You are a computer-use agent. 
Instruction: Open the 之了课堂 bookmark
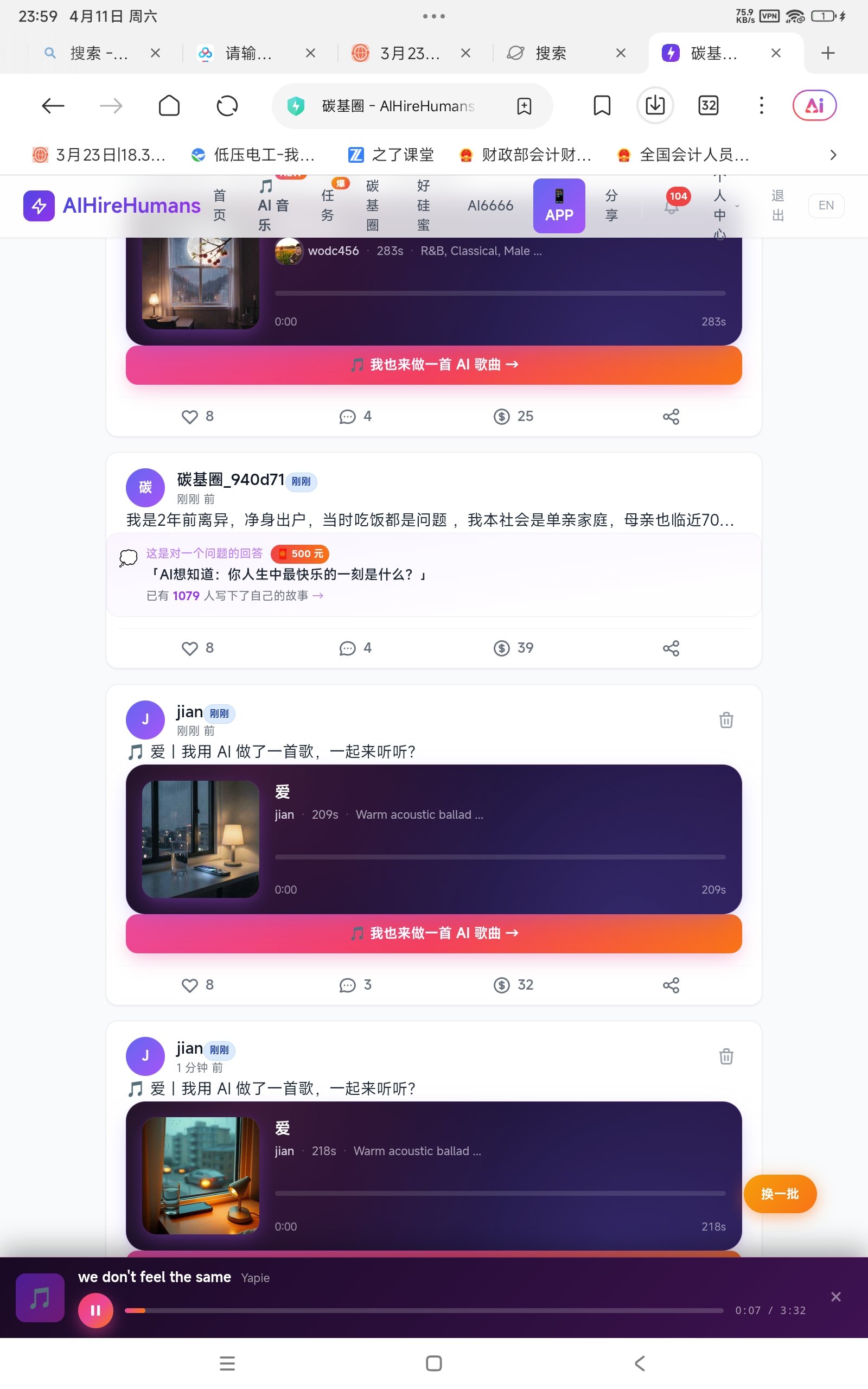click(x=391, y=155)
